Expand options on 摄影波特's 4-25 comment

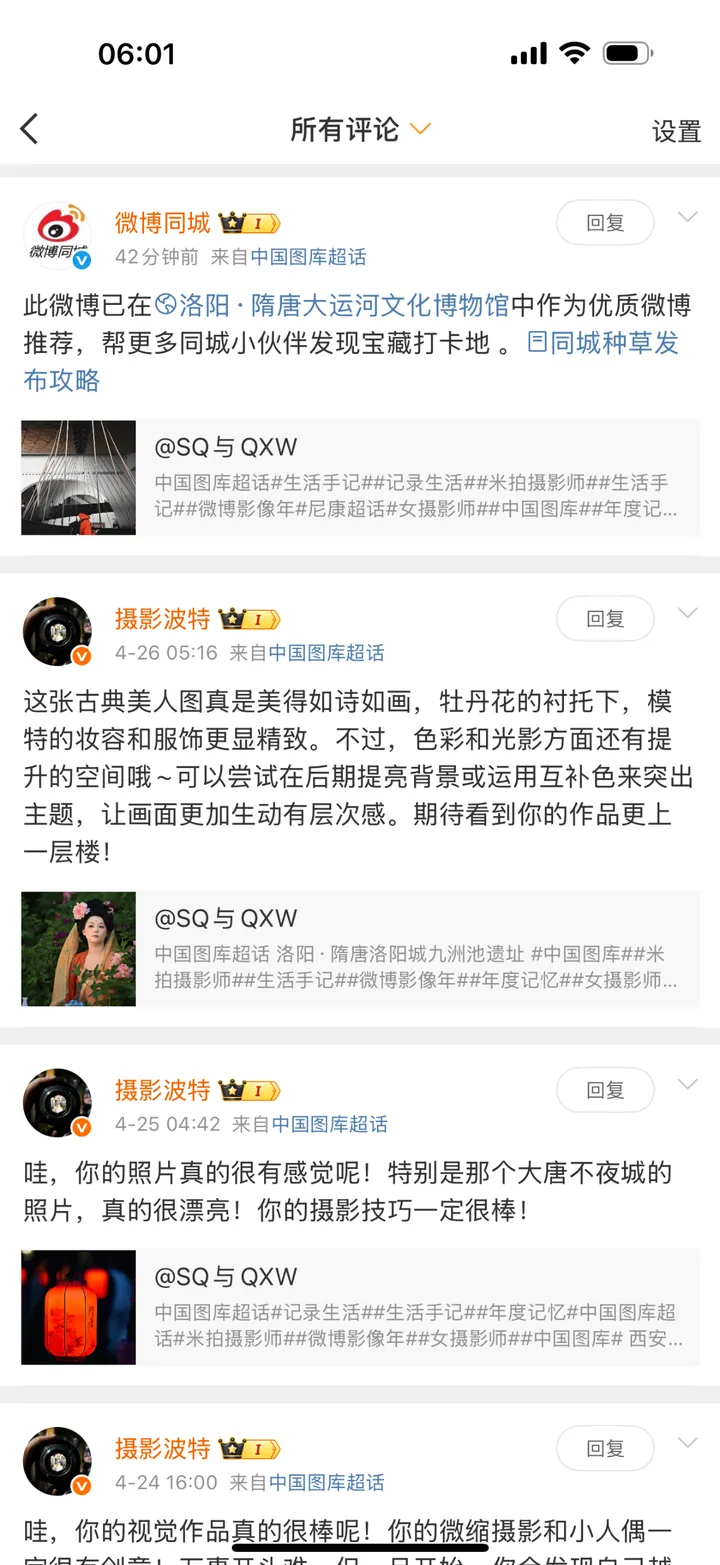tap(687, 1084)
